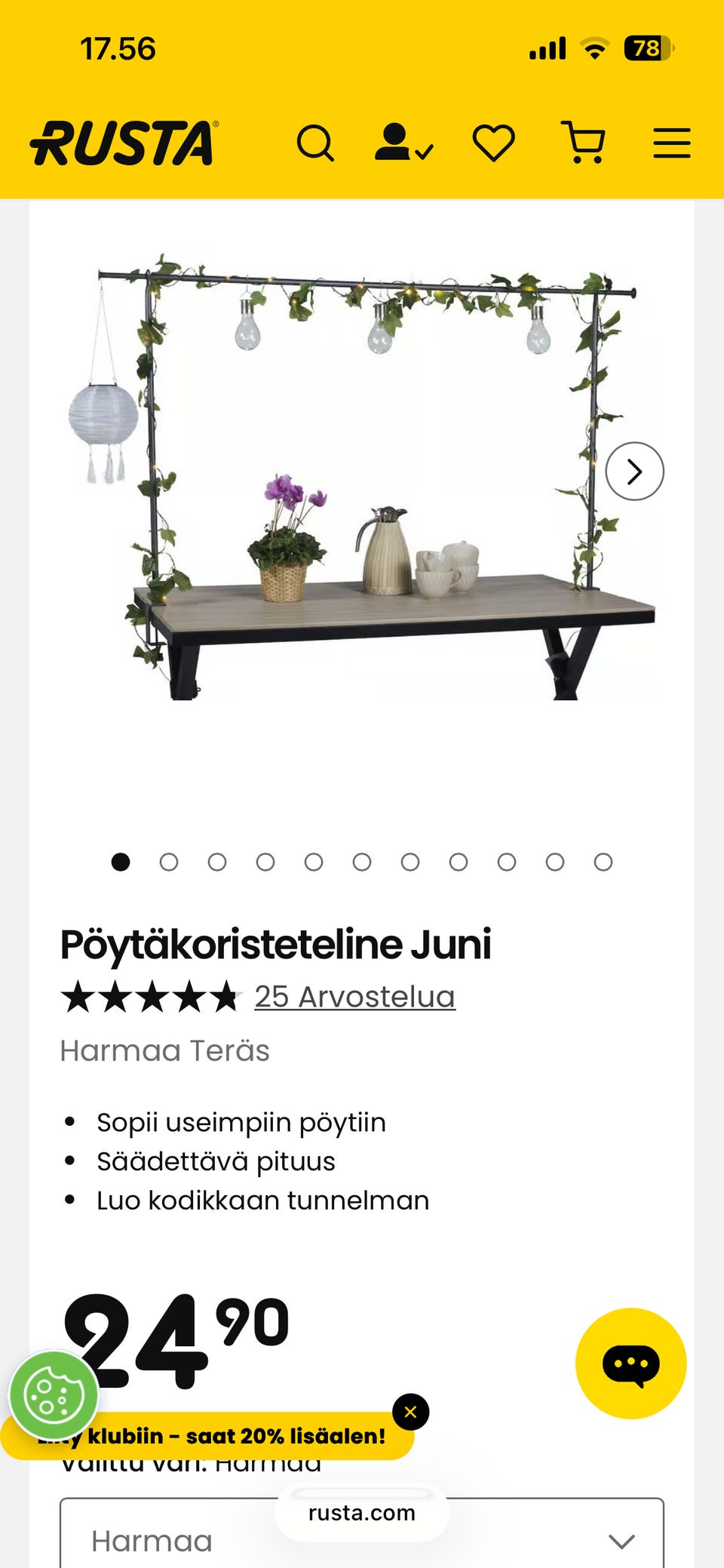Select the third carousel indicator dot
Viewport: 724px width, 1568px height.
(217, 861)
